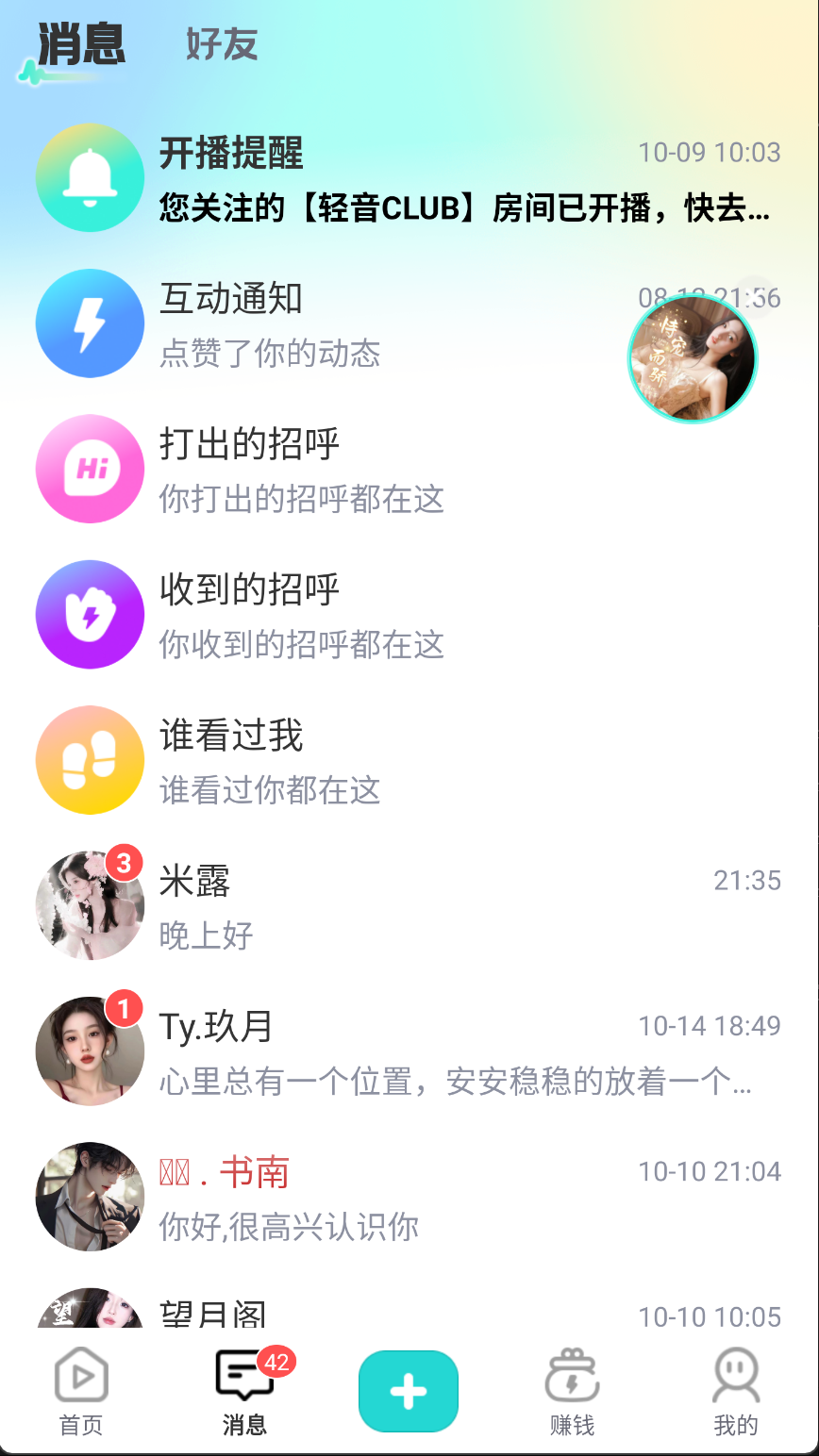This screenshot has width=819, height=1456.
Task: Open the 打出的招呼 Hi icon
Action: pyautogui.click(x=90, y=469)
